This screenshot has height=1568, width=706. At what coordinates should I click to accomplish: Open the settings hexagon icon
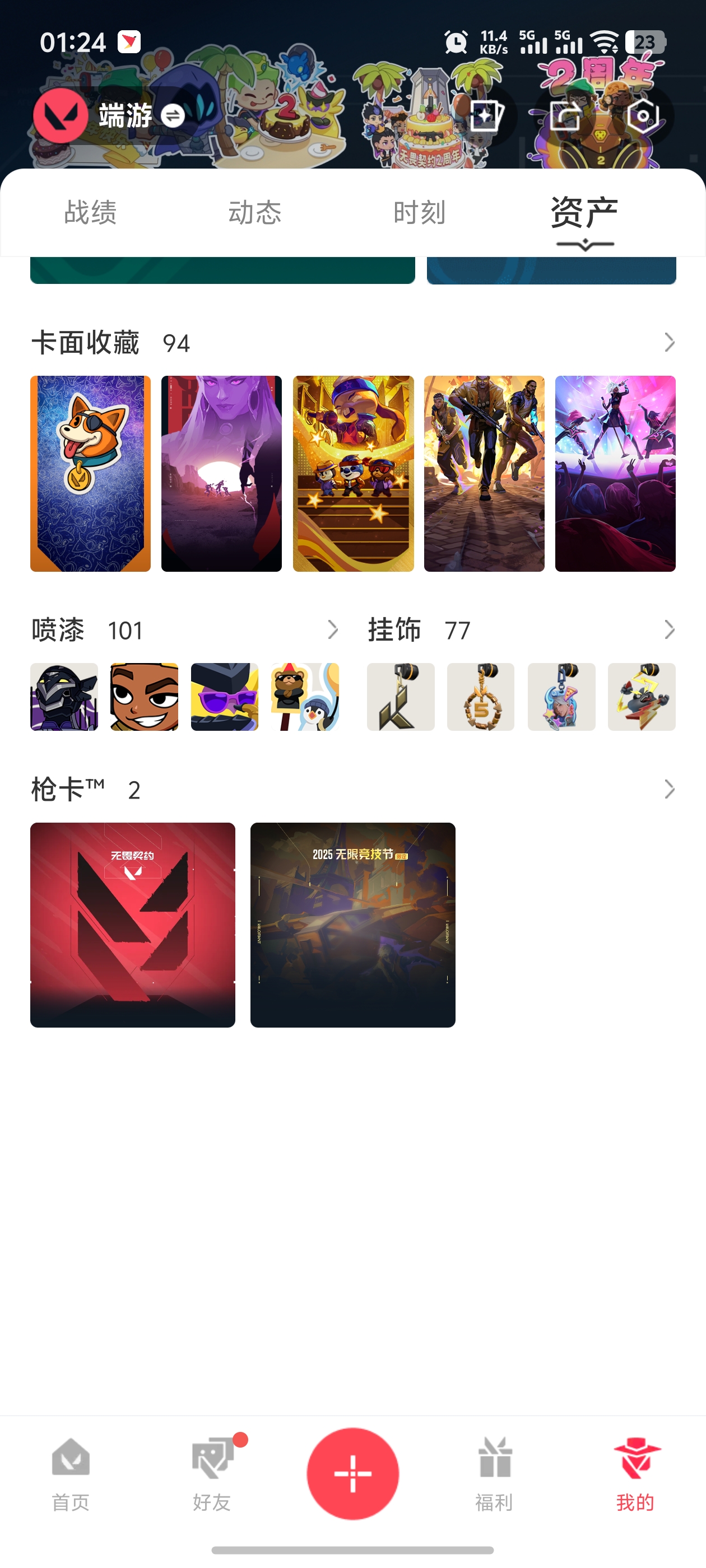643,116
